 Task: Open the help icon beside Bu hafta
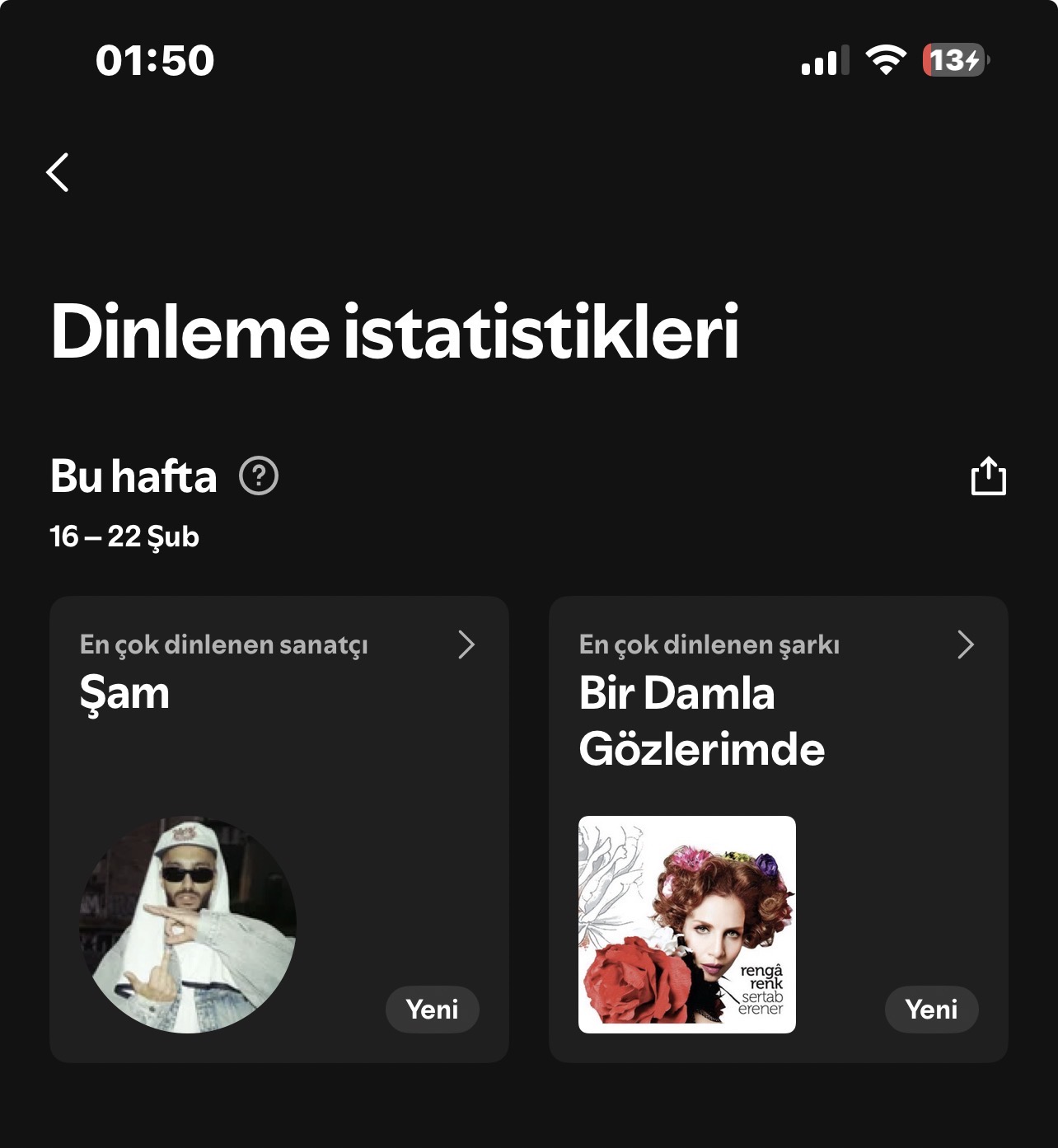pos(259,476)
